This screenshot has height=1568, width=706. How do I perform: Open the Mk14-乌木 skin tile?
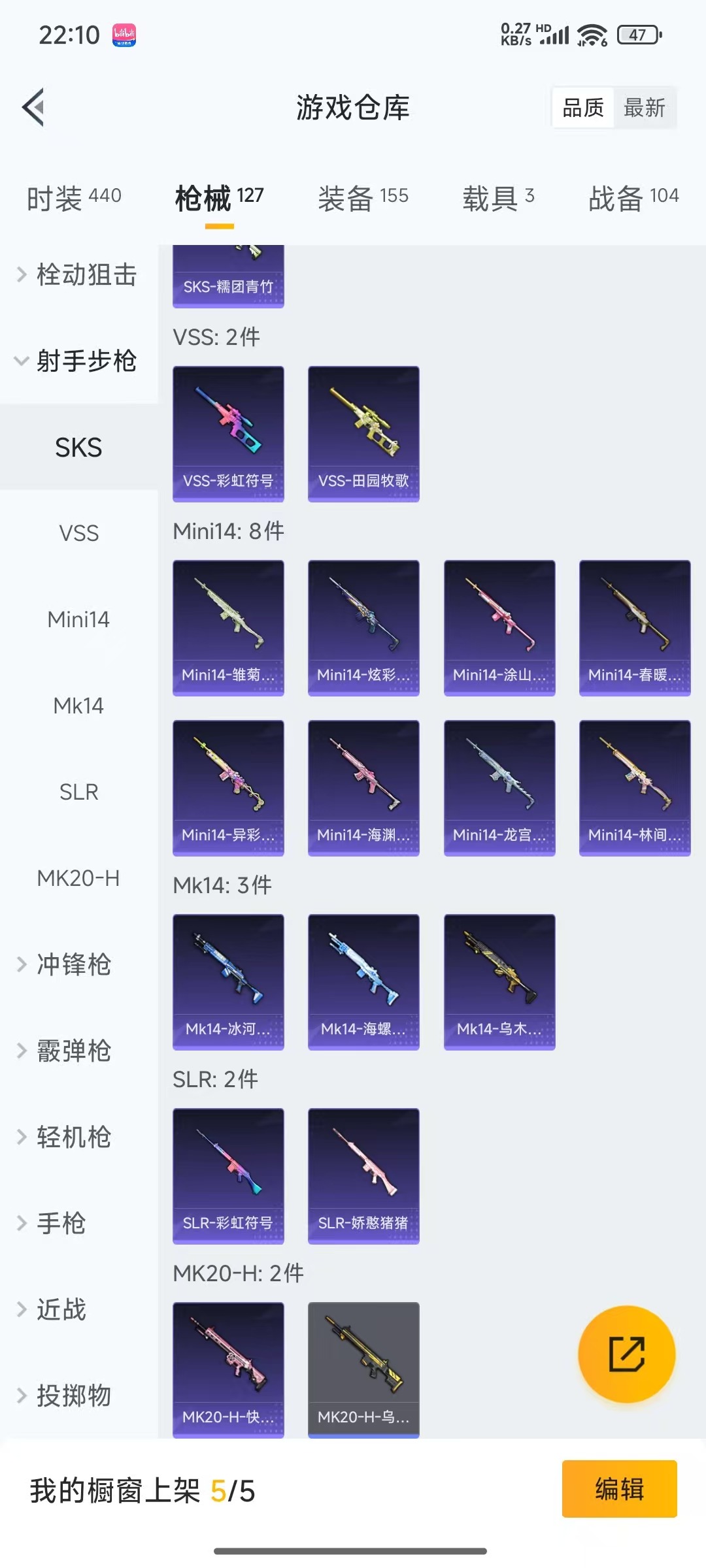(499, 982)
